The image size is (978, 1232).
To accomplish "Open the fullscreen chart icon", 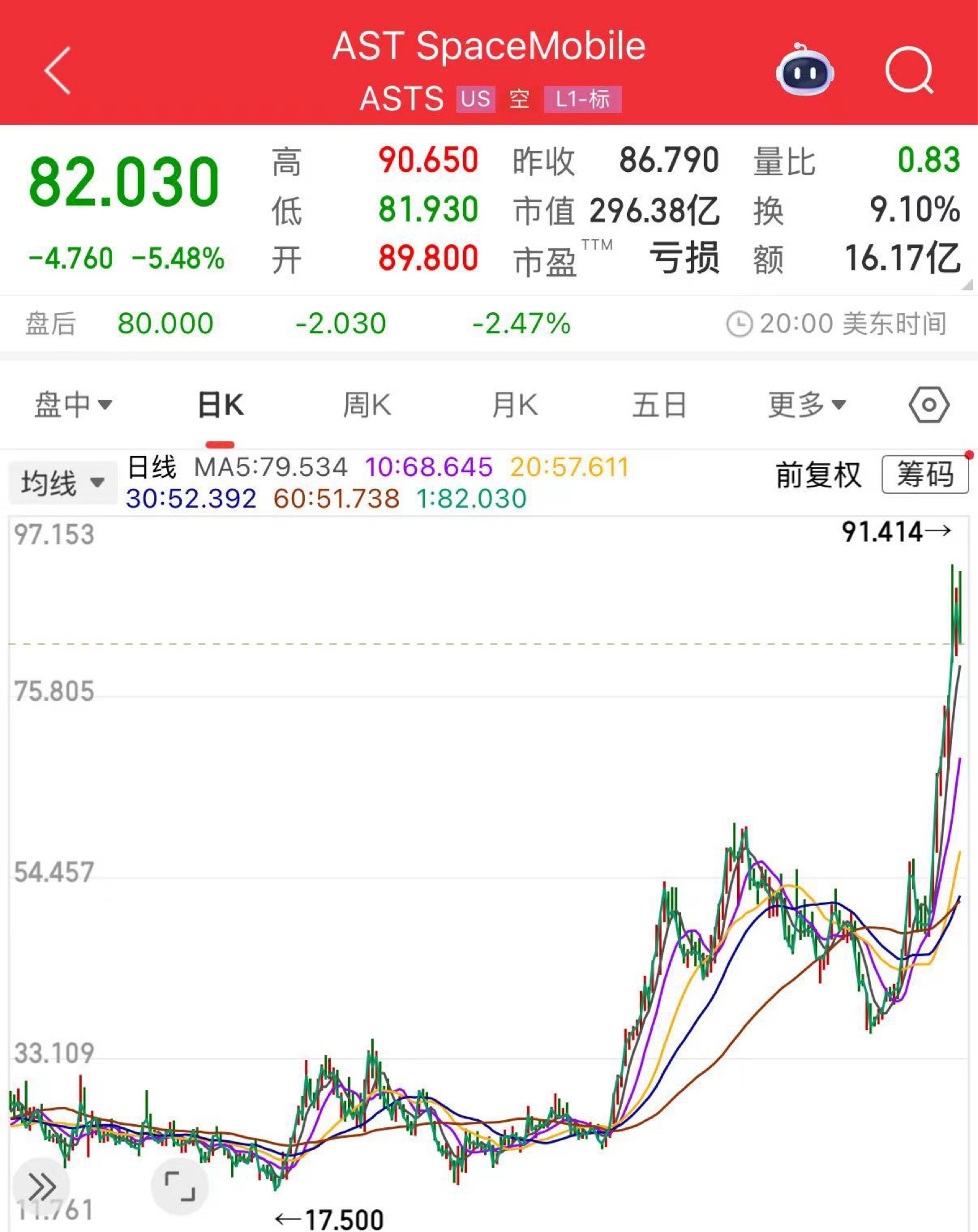I will coord(179,1186).
